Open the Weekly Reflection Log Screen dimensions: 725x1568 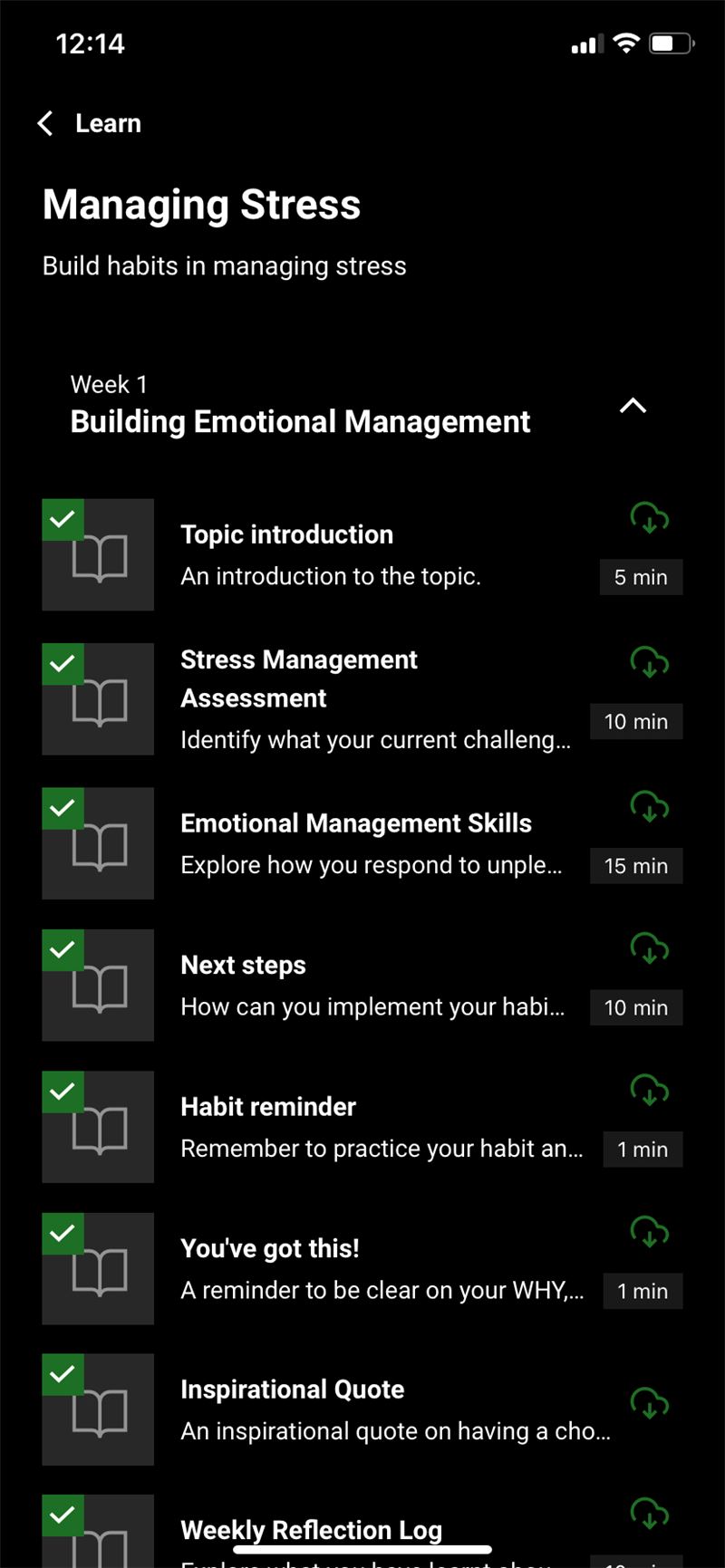point(362,1532)
